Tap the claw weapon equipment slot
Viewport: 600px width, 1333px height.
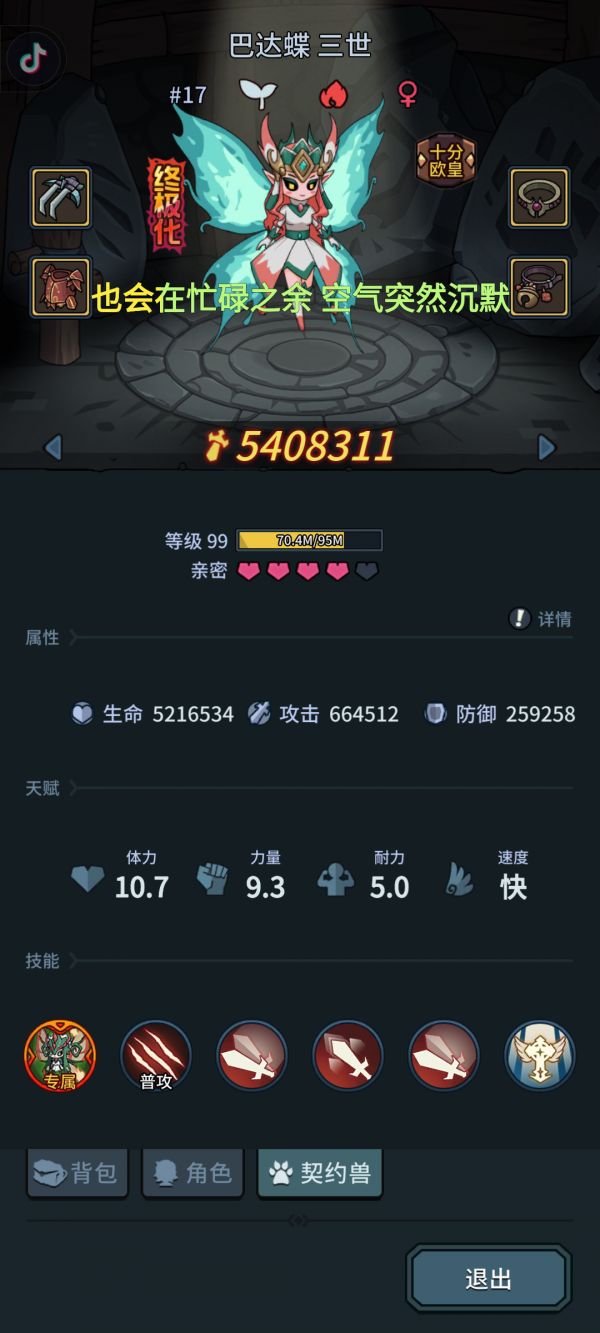pos(61,197)
